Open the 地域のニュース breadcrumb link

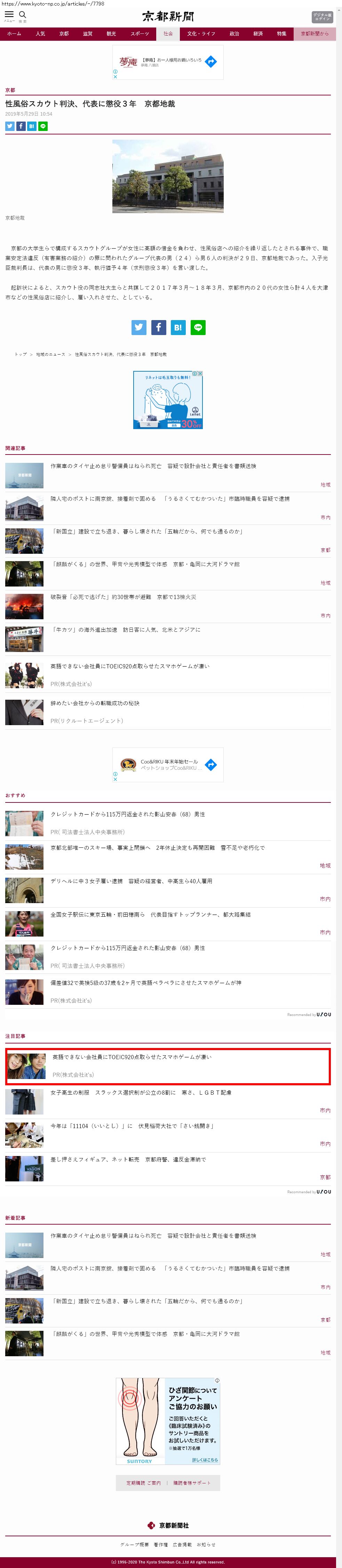[50, 354]
